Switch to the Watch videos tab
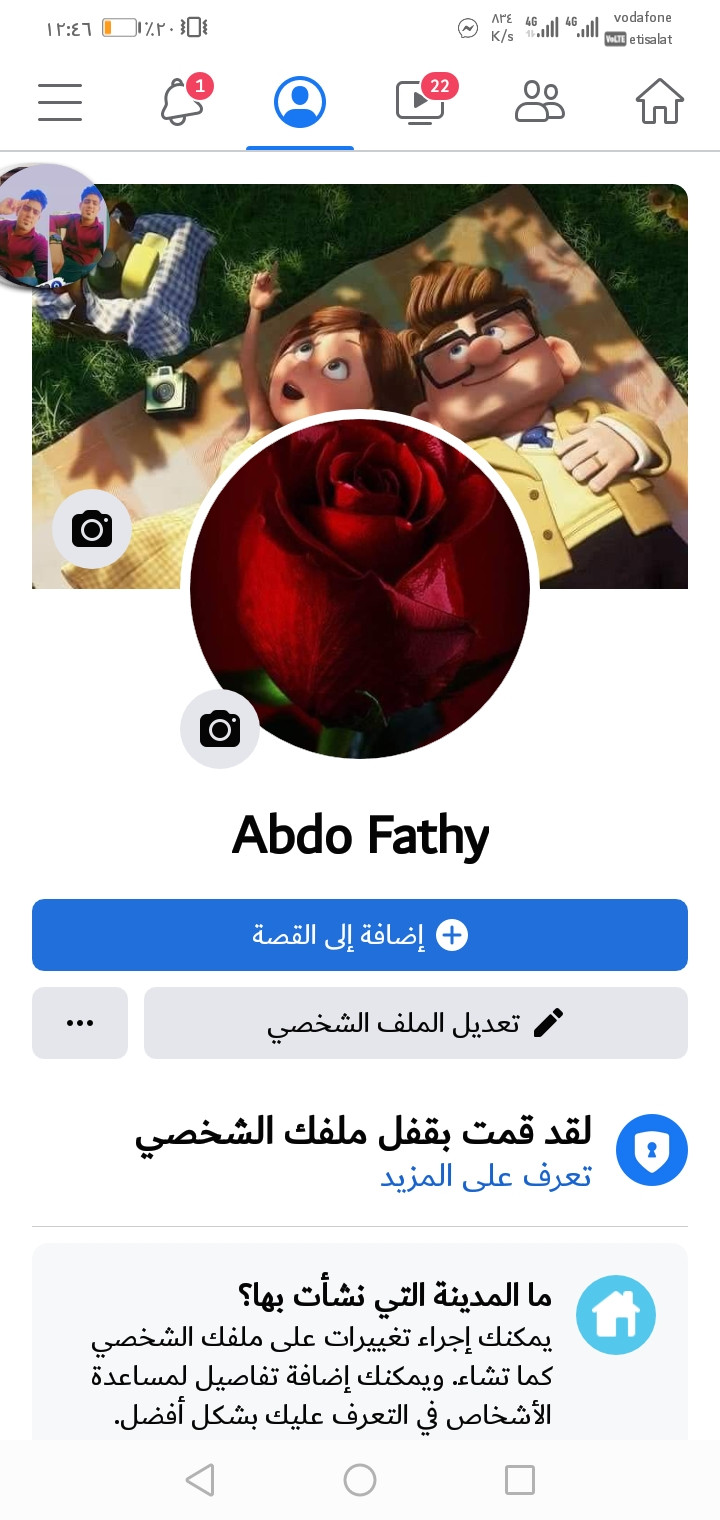 tap(422, 101)
